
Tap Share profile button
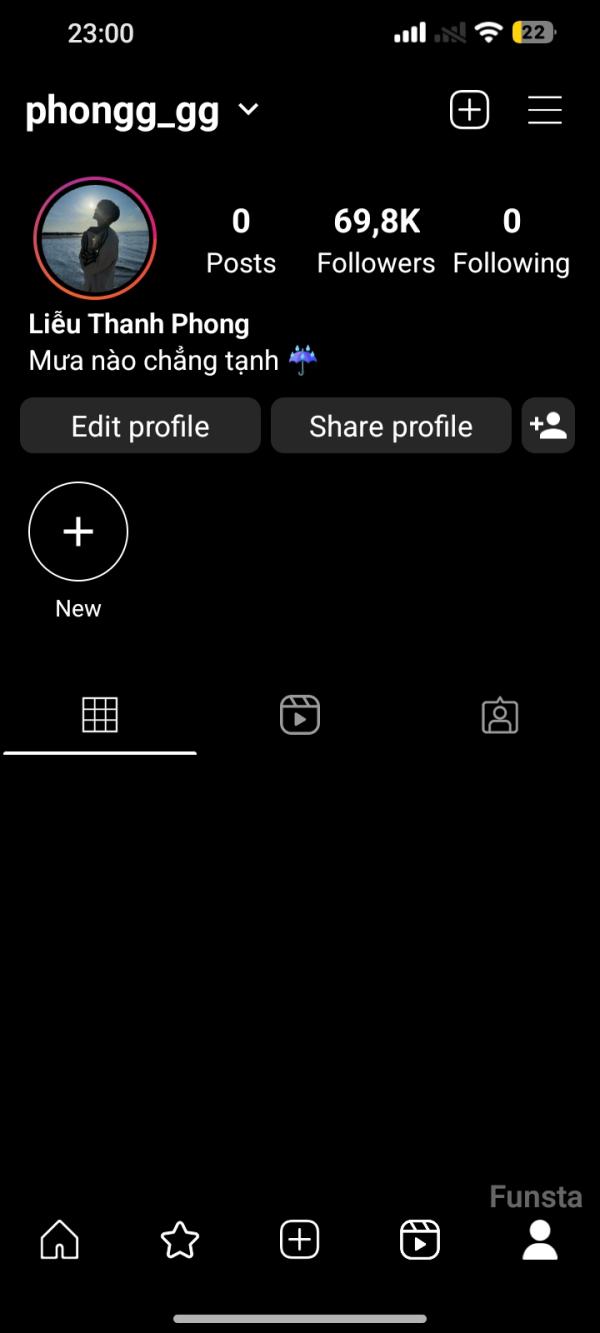[391, 426]
